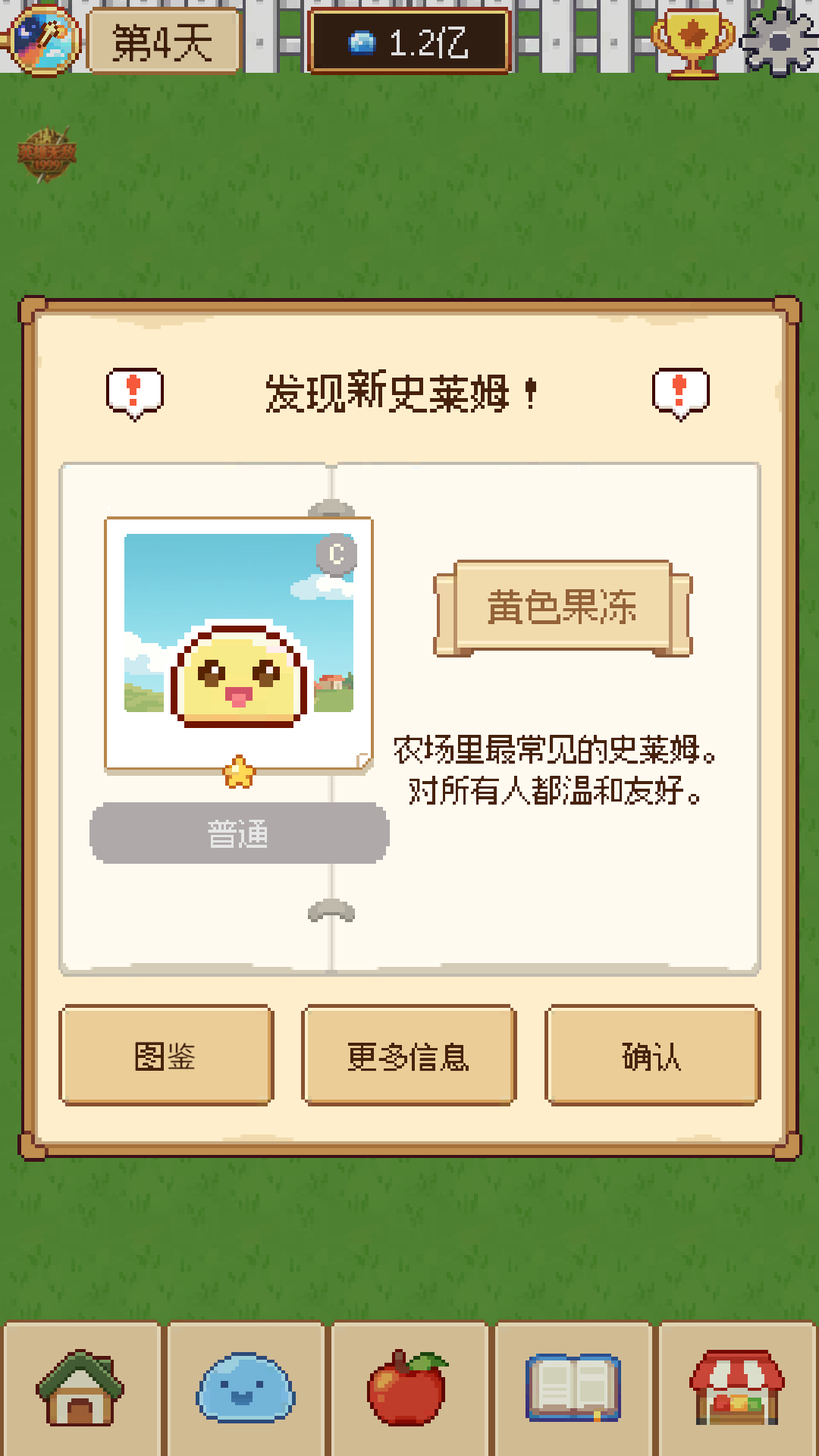Screen dimensions: 819x1456
Task: Tap the 1.2亿 gem currency counter
Action: tap(409, 42)
